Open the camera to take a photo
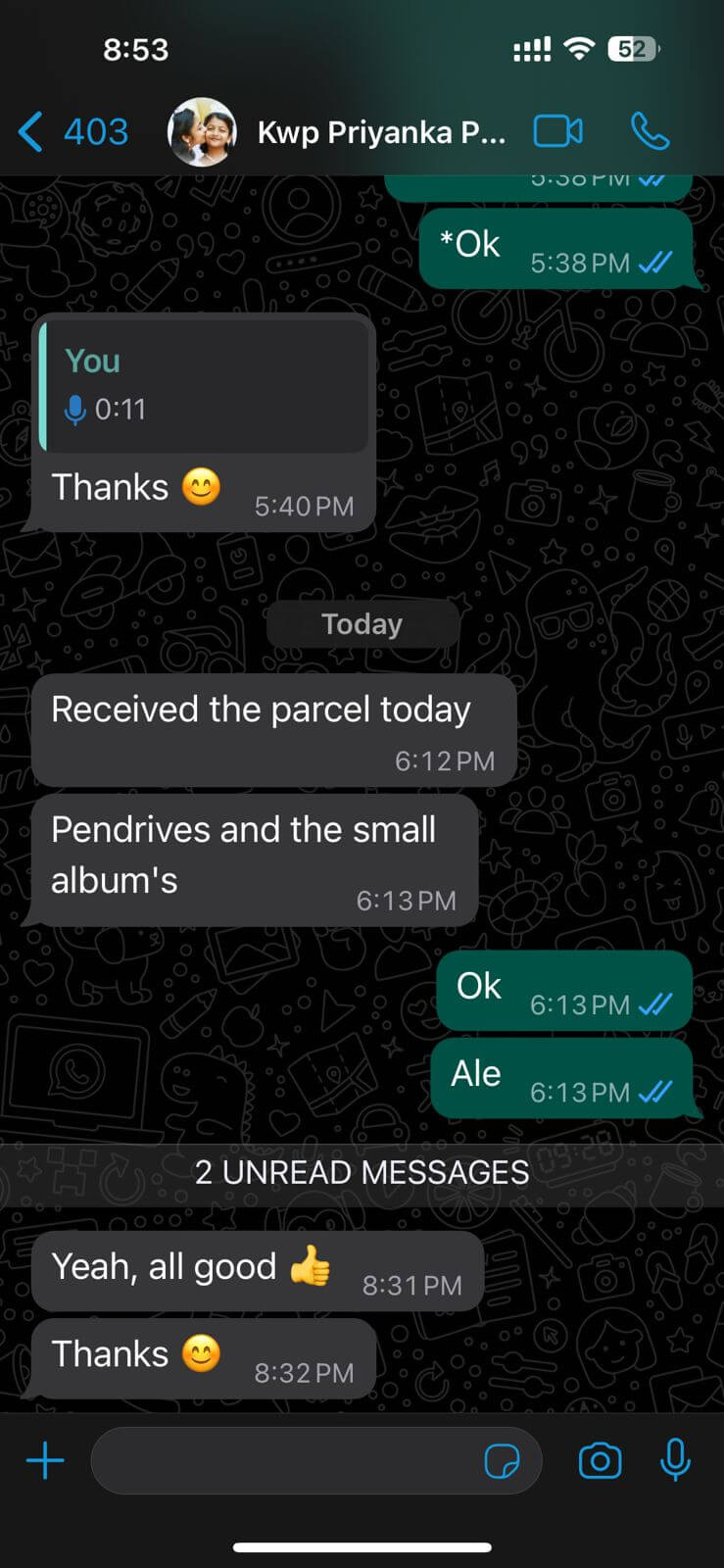 (600, 1460)
